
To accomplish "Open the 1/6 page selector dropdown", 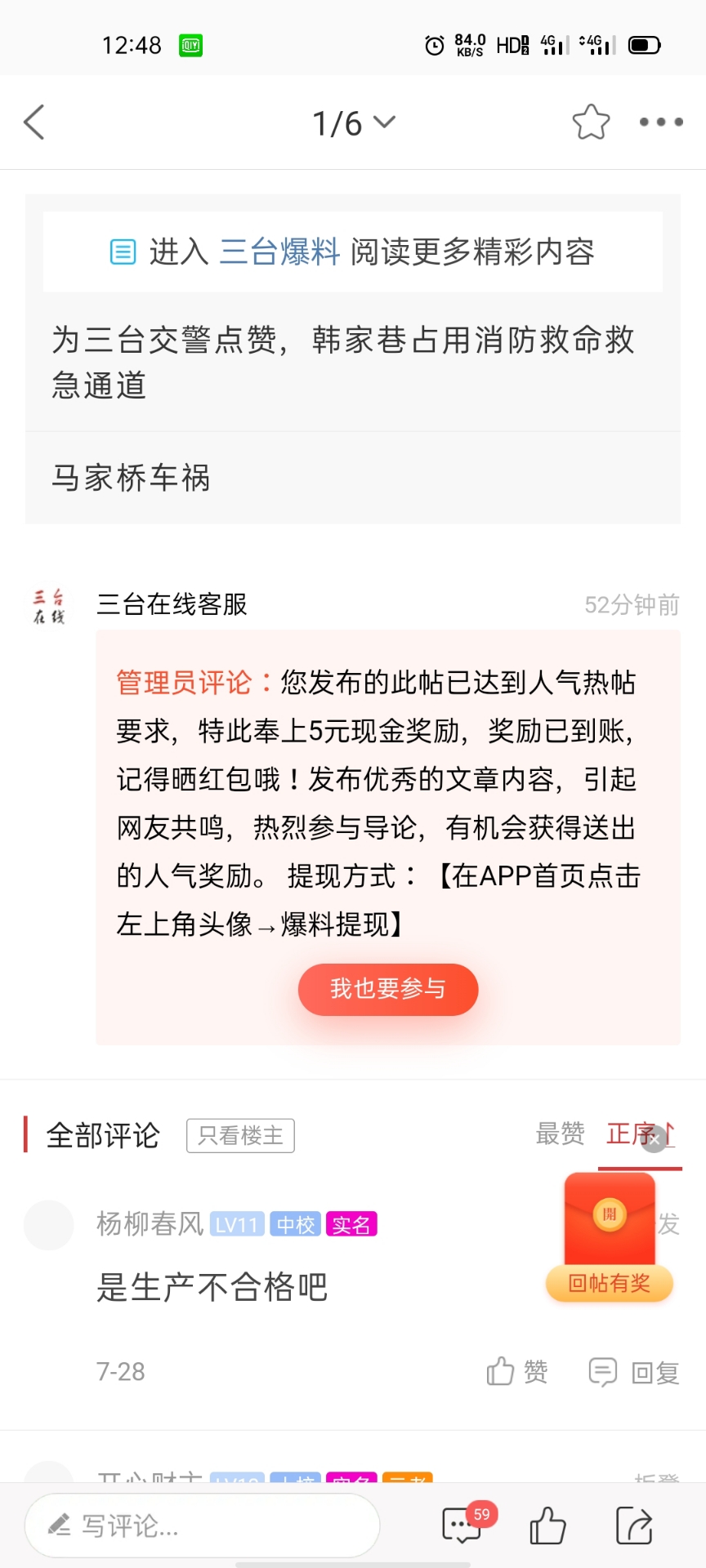I will click(x=353, y=123).
